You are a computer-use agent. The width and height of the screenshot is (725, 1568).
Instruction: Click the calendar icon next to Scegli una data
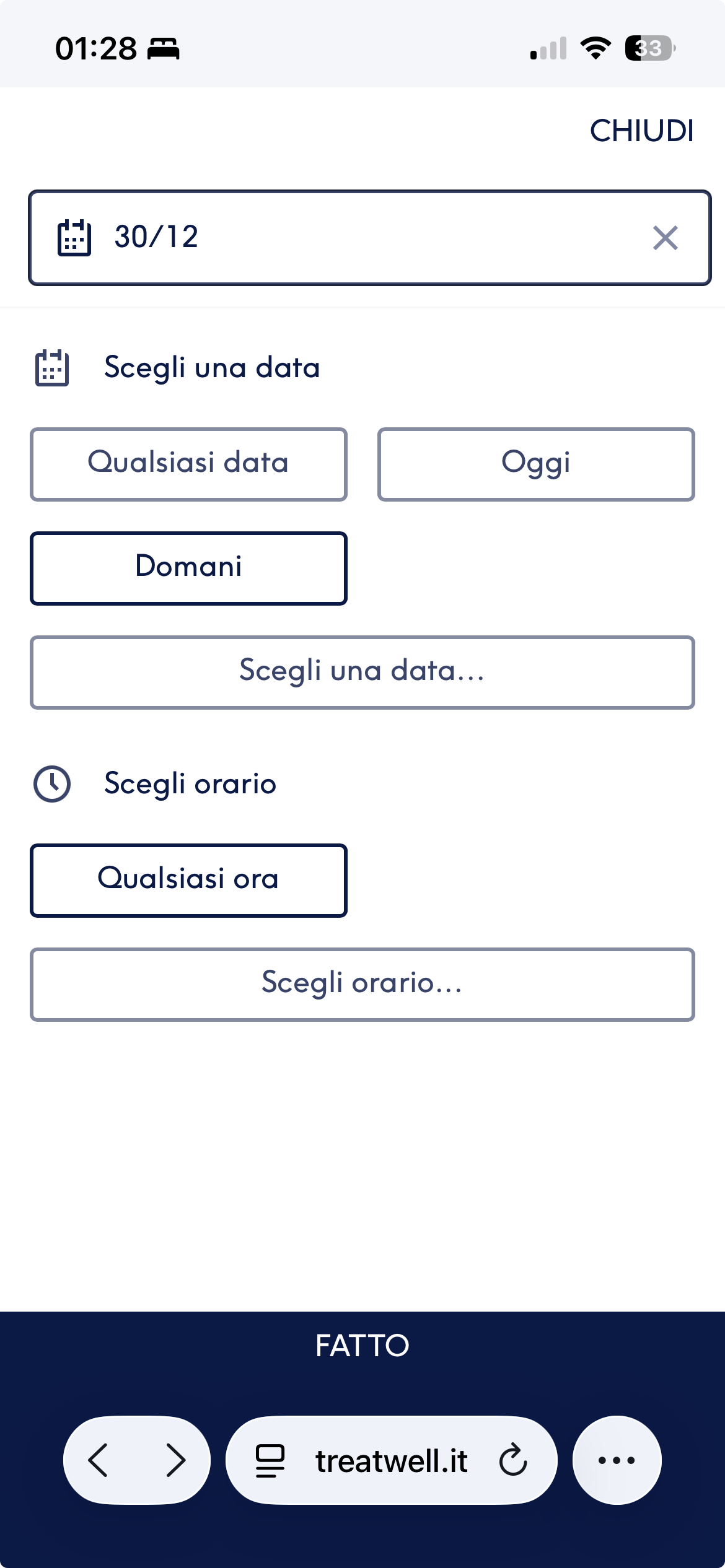coord(52,367)
